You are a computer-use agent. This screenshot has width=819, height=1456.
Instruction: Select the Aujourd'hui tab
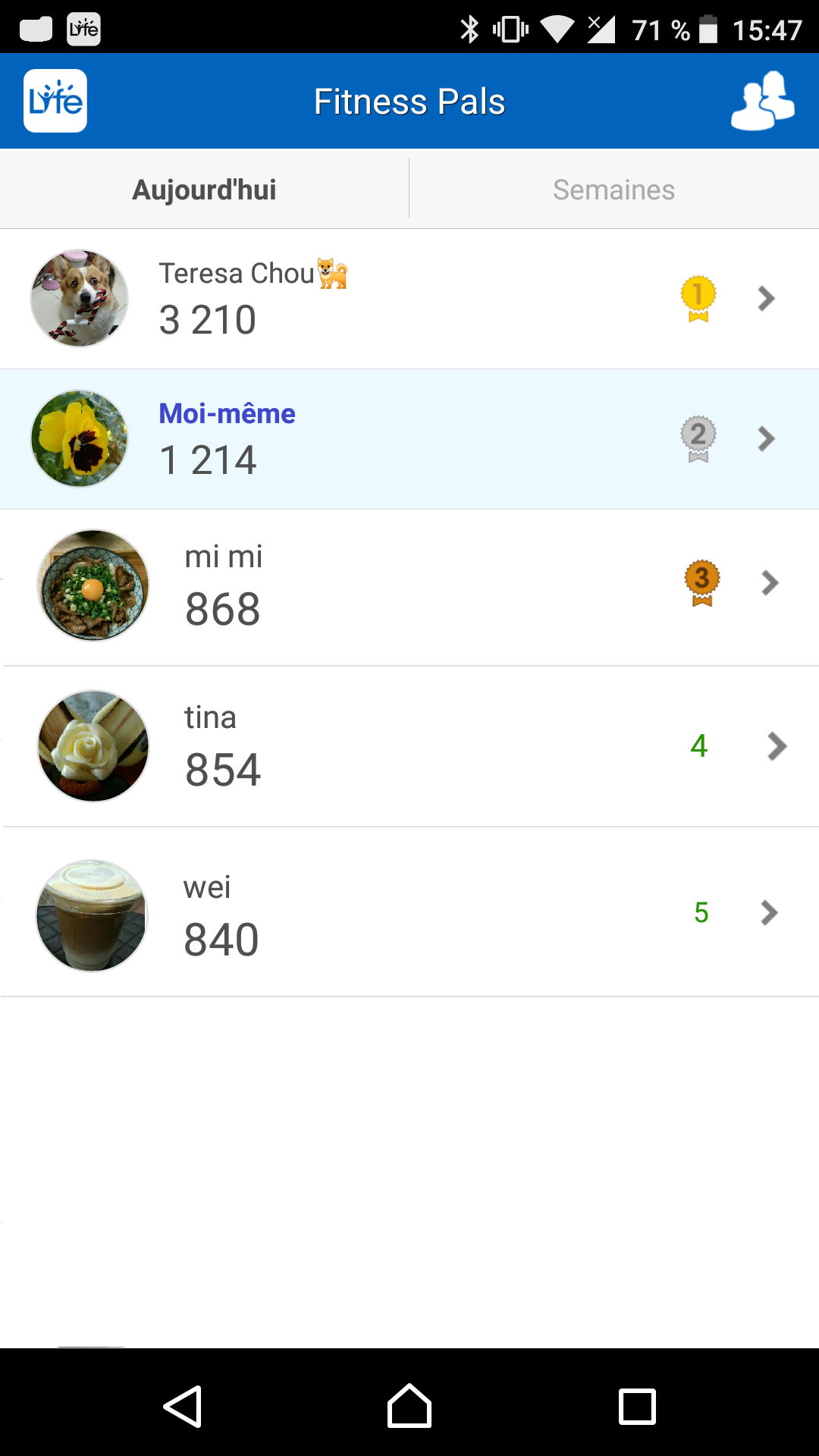[204, 190]
